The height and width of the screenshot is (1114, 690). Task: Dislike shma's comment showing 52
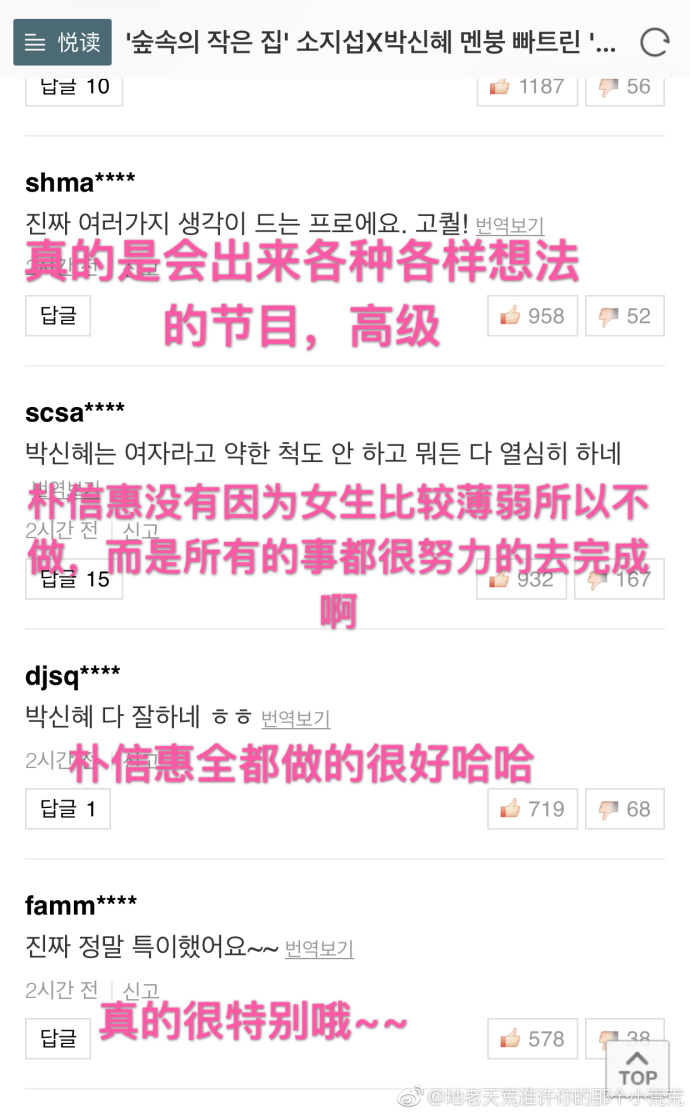[625, 316]
